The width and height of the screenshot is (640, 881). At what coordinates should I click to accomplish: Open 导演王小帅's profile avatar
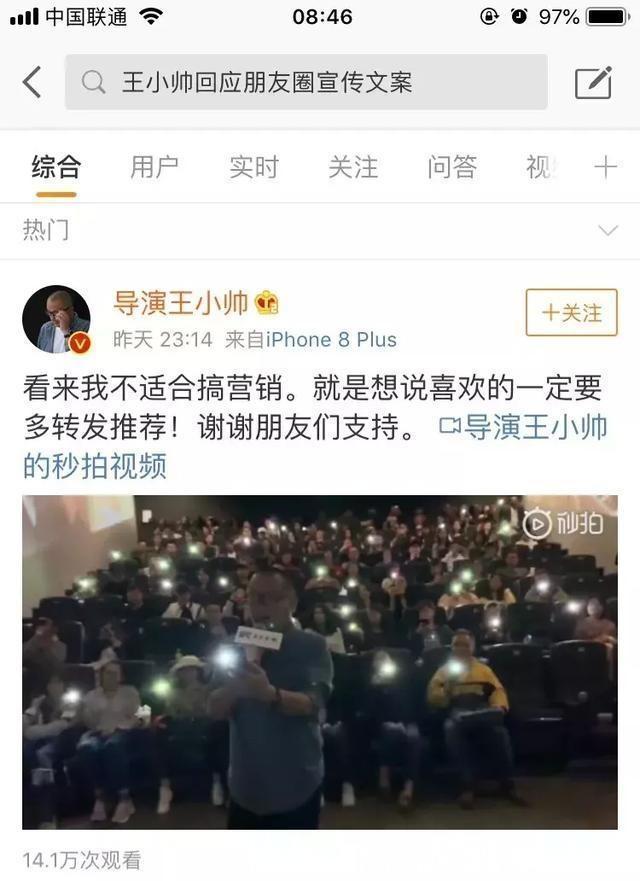coord(57,319)
